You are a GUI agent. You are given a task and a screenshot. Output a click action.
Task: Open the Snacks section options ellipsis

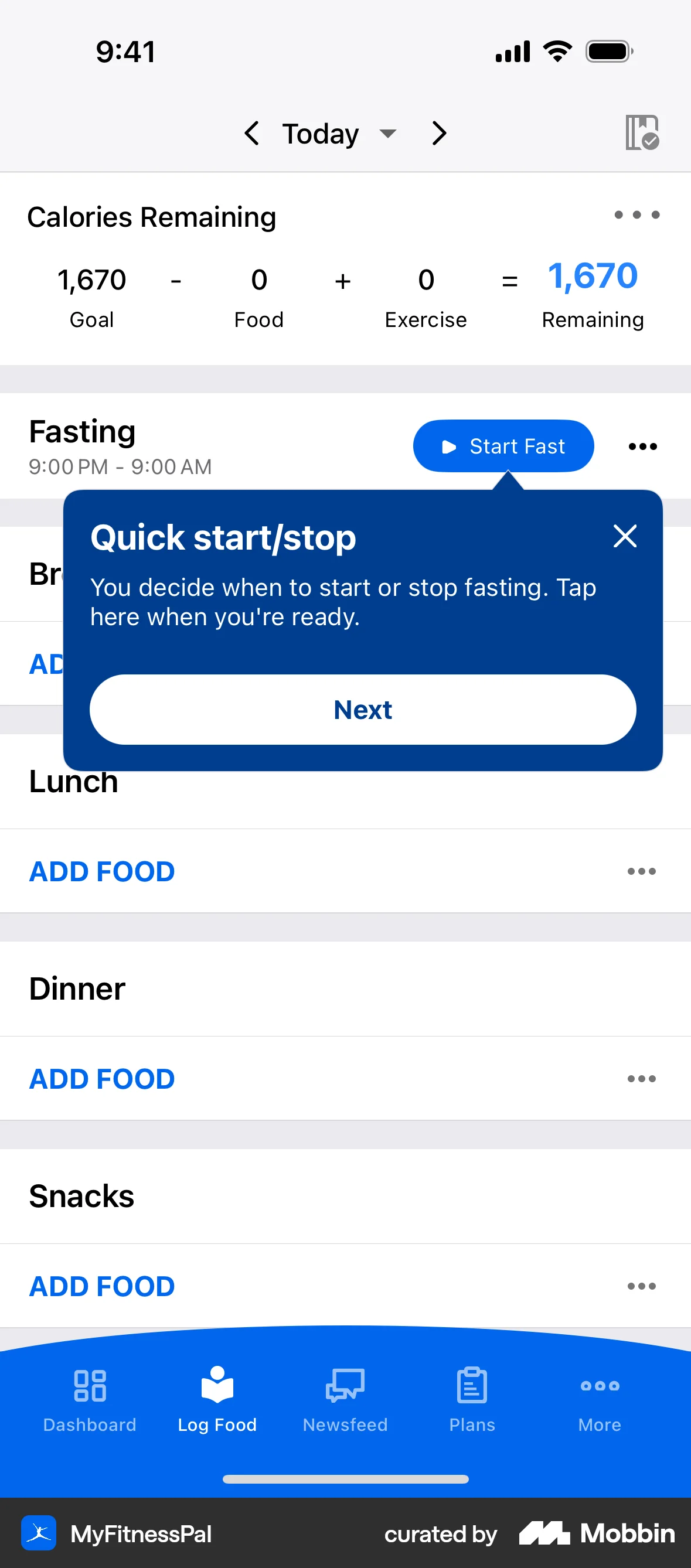642,1286
